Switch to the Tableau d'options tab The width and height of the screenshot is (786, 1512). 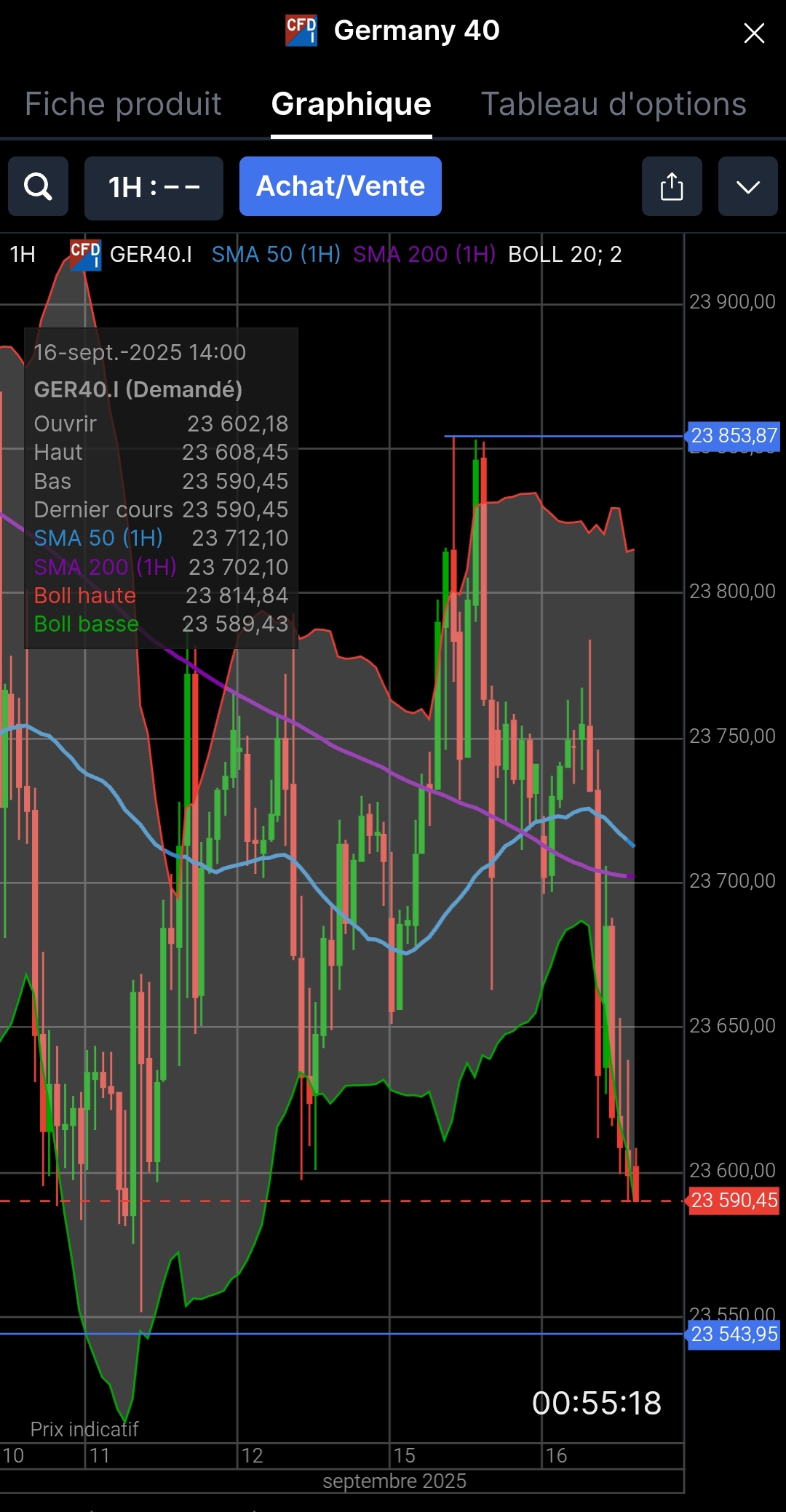tap(614, 104)
